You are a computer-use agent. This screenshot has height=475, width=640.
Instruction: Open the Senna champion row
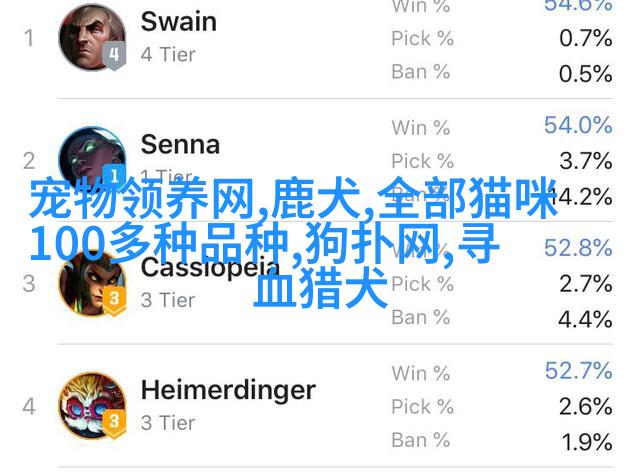(x=181, y=144)
